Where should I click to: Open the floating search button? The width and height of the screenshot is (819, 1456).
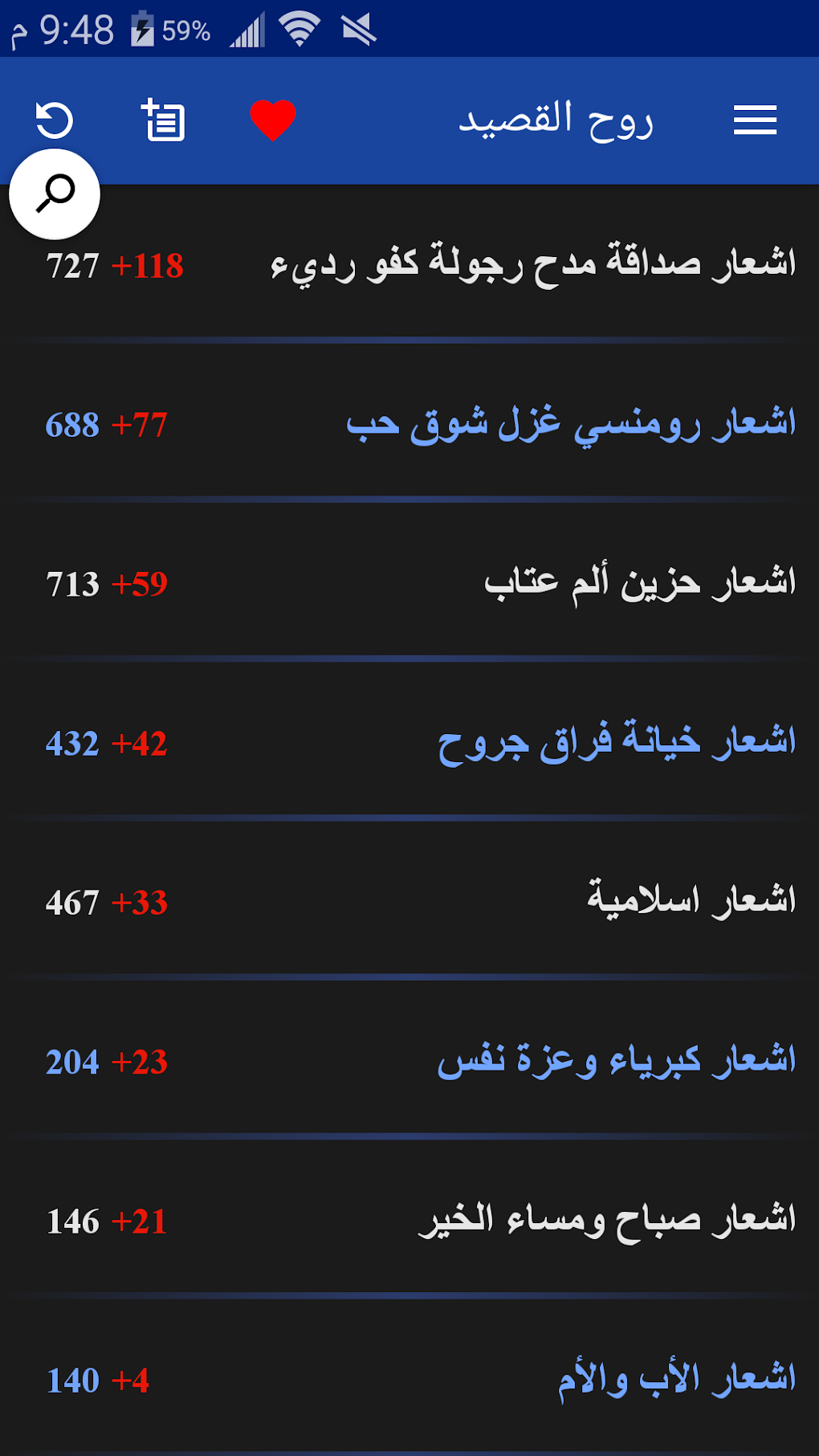(55, 194)
